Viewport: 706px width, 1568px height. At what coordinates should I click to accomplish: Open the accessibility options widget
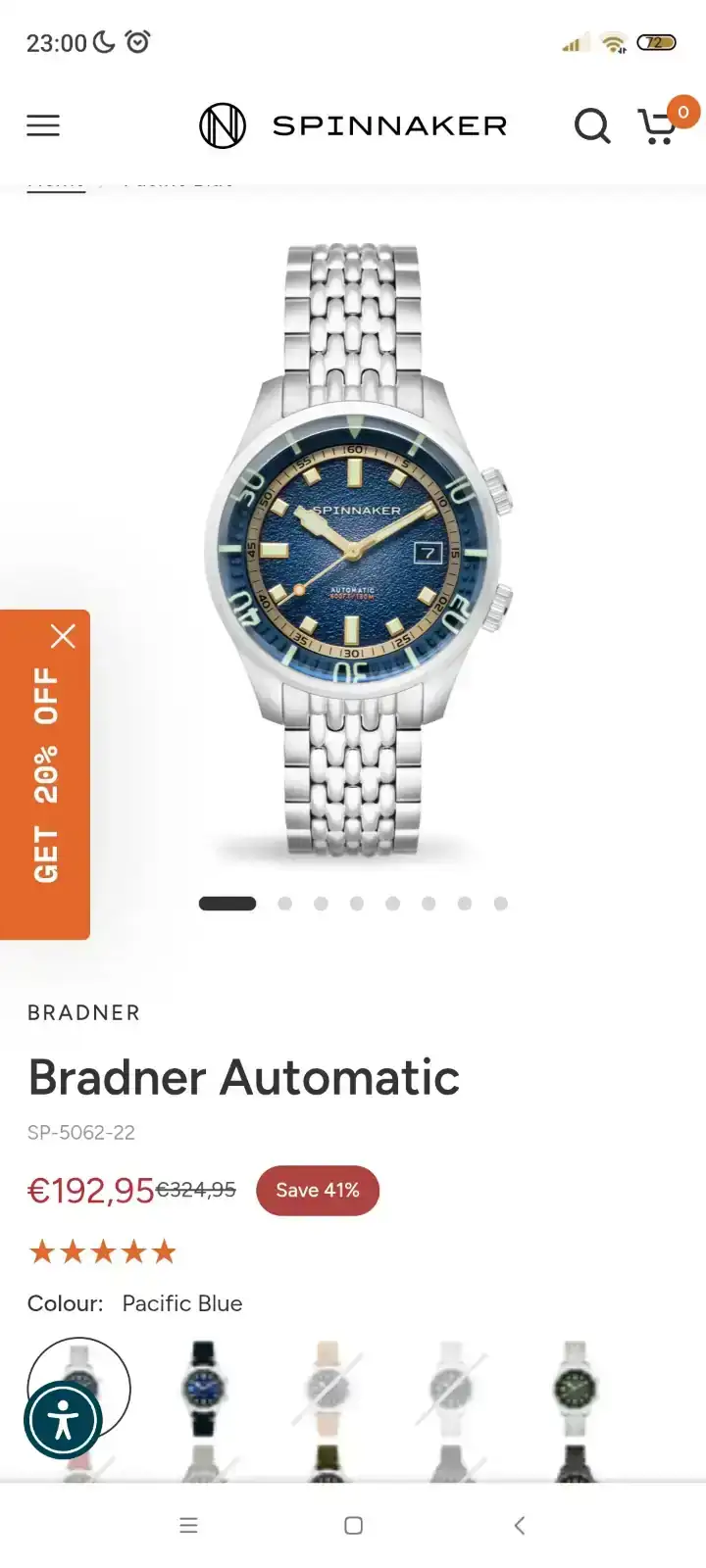tap(63, 1420)
